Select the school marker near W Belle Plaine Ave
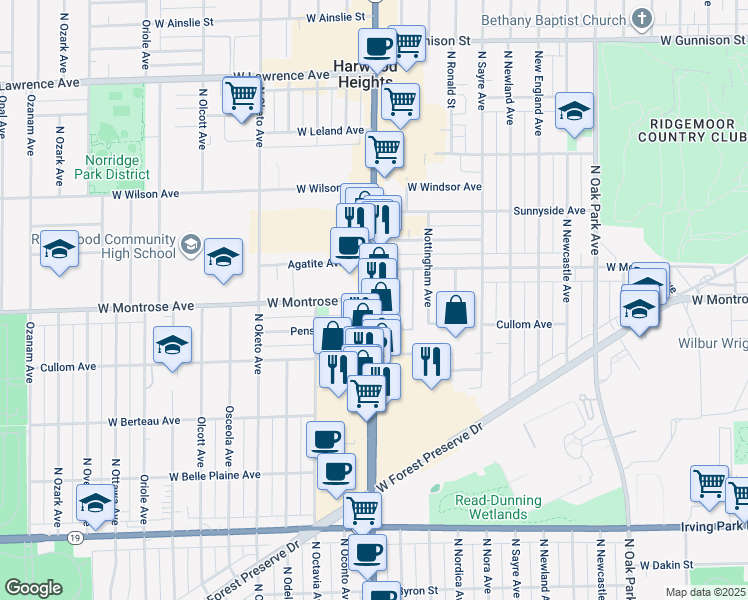Image resolution: width=748 pixels, height=600 pixels. (95, 504)
